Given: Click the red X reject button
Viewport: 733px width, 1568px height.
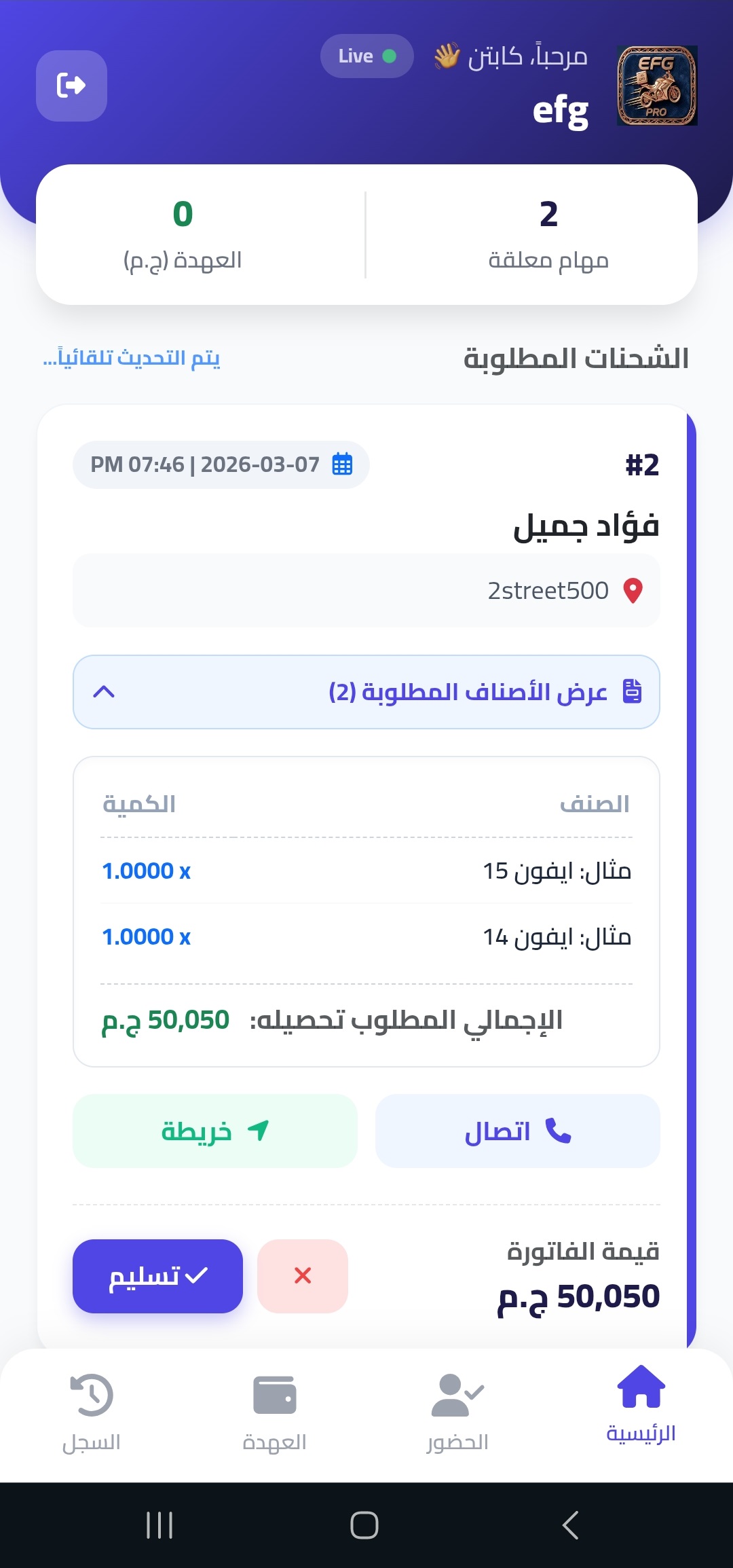Looking at the screenshot, I should 303,1276.
